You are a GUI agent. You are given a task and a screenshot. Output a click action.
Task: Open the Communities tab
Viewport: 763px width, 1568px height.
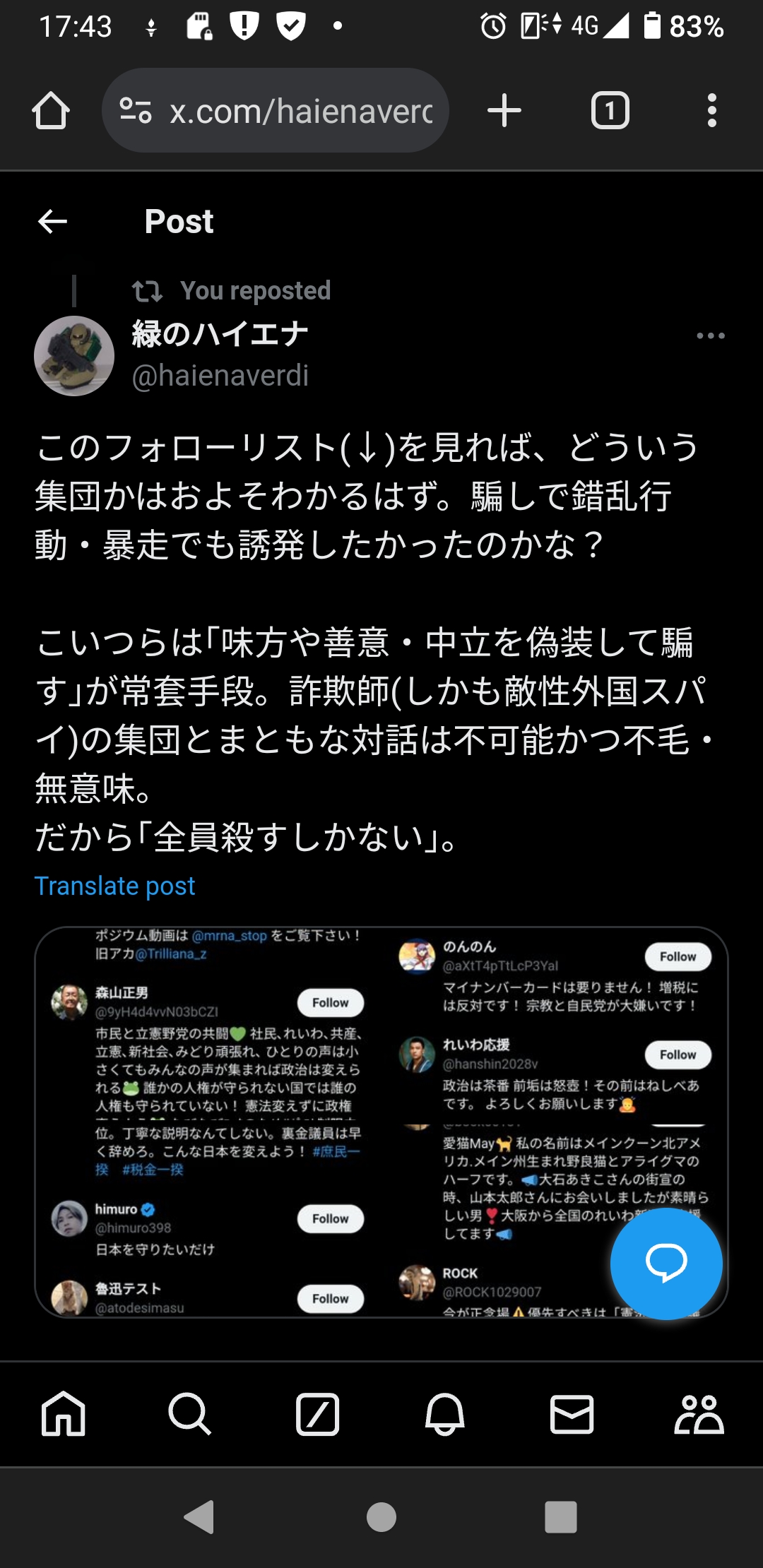[699, 1414]
